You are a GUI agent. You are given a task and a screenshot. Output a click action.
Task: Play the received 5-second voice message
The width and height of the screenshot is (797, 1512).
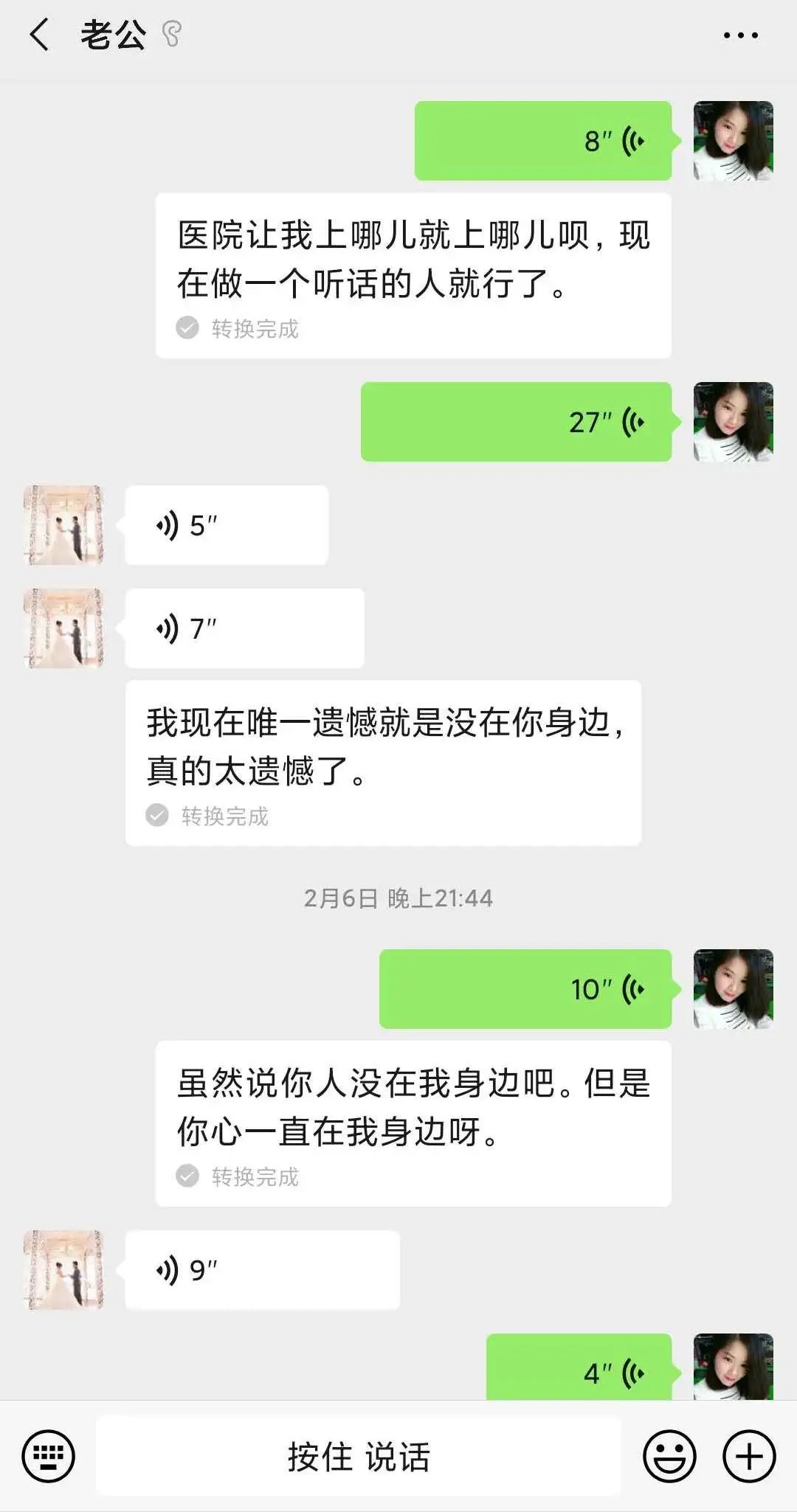[x=226, y=525]
